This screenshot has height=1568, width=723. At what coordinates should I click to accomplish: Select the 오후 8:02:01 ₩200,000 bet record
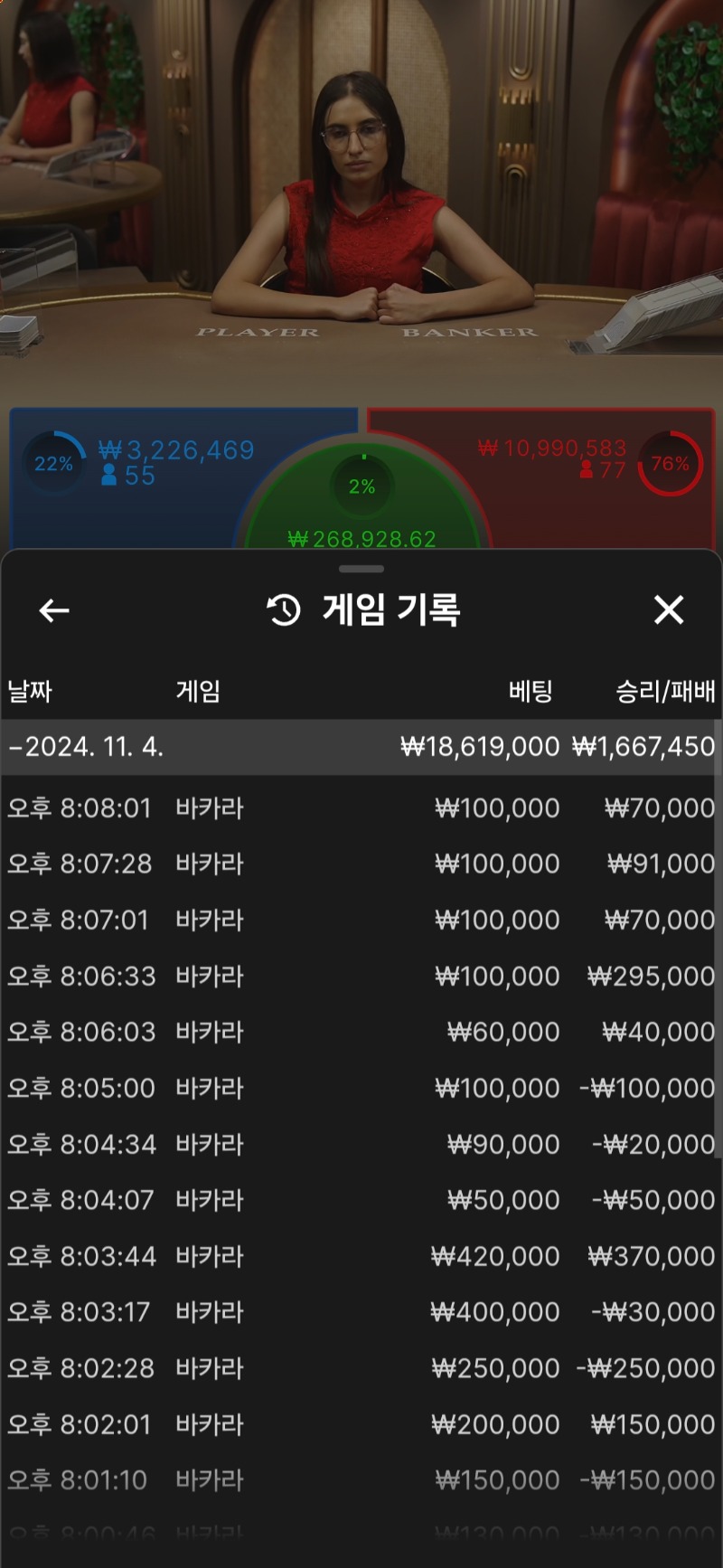point(361,1424)
